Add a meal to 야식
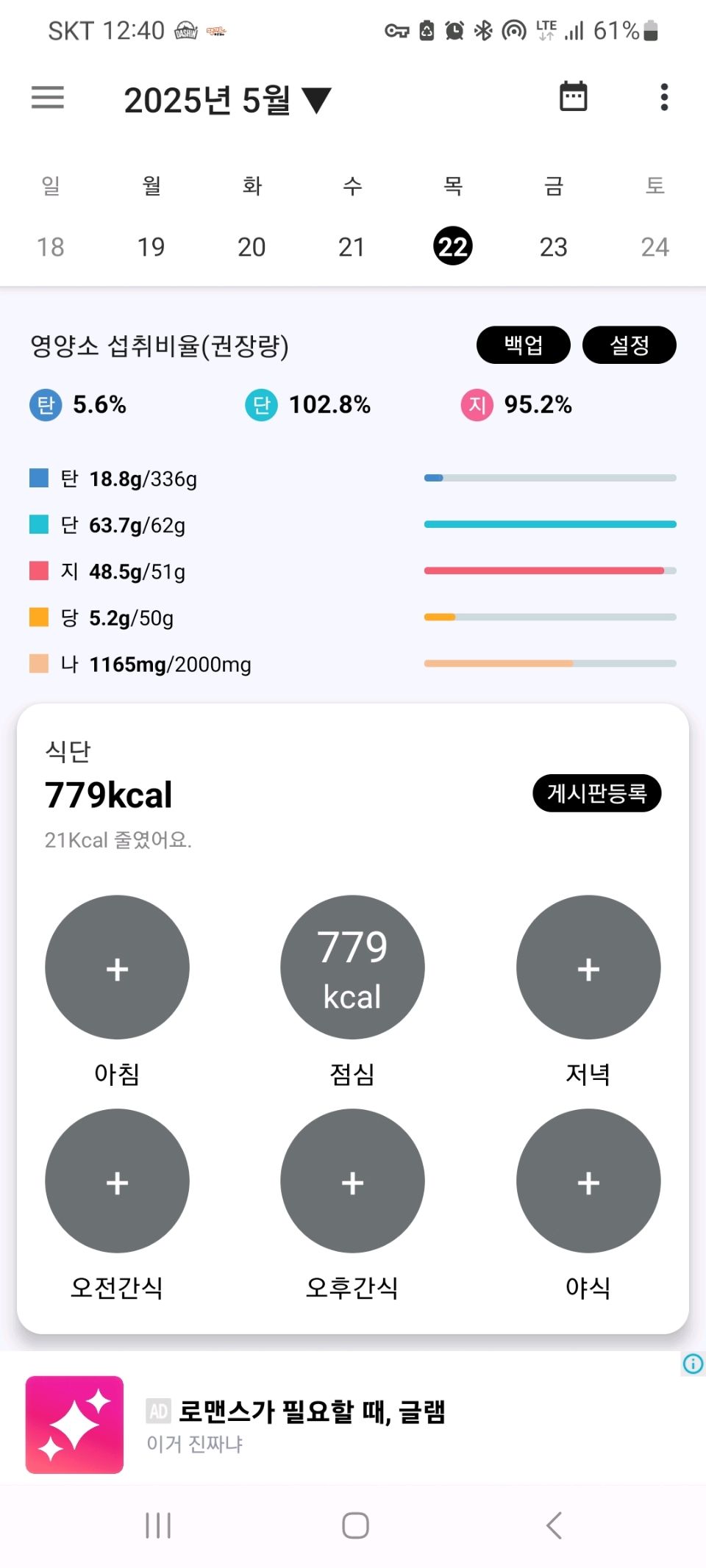The image size is (706, 1568). [x=588, y=1181]
